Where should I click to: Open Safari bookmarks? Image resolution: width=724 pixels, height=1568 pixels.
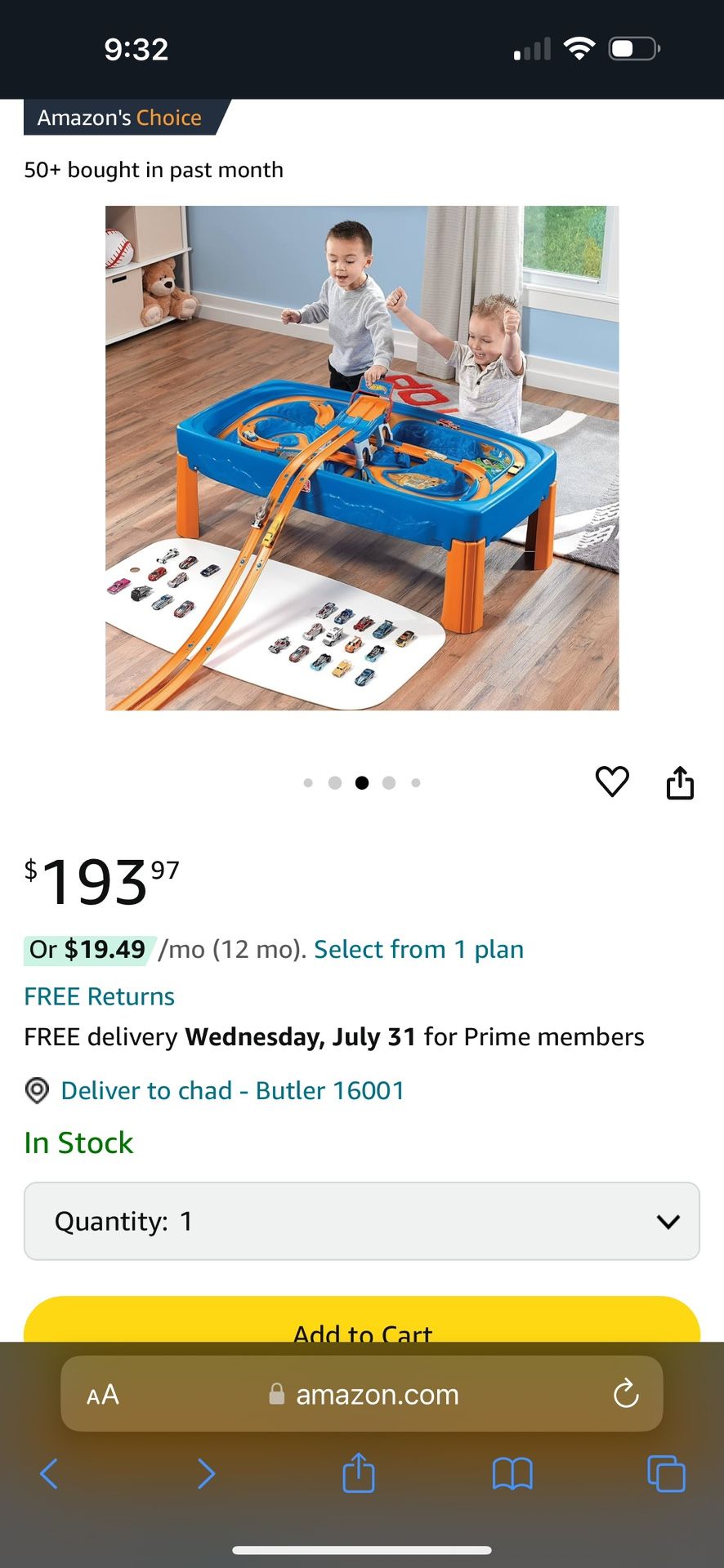(x=512, y=1474)
